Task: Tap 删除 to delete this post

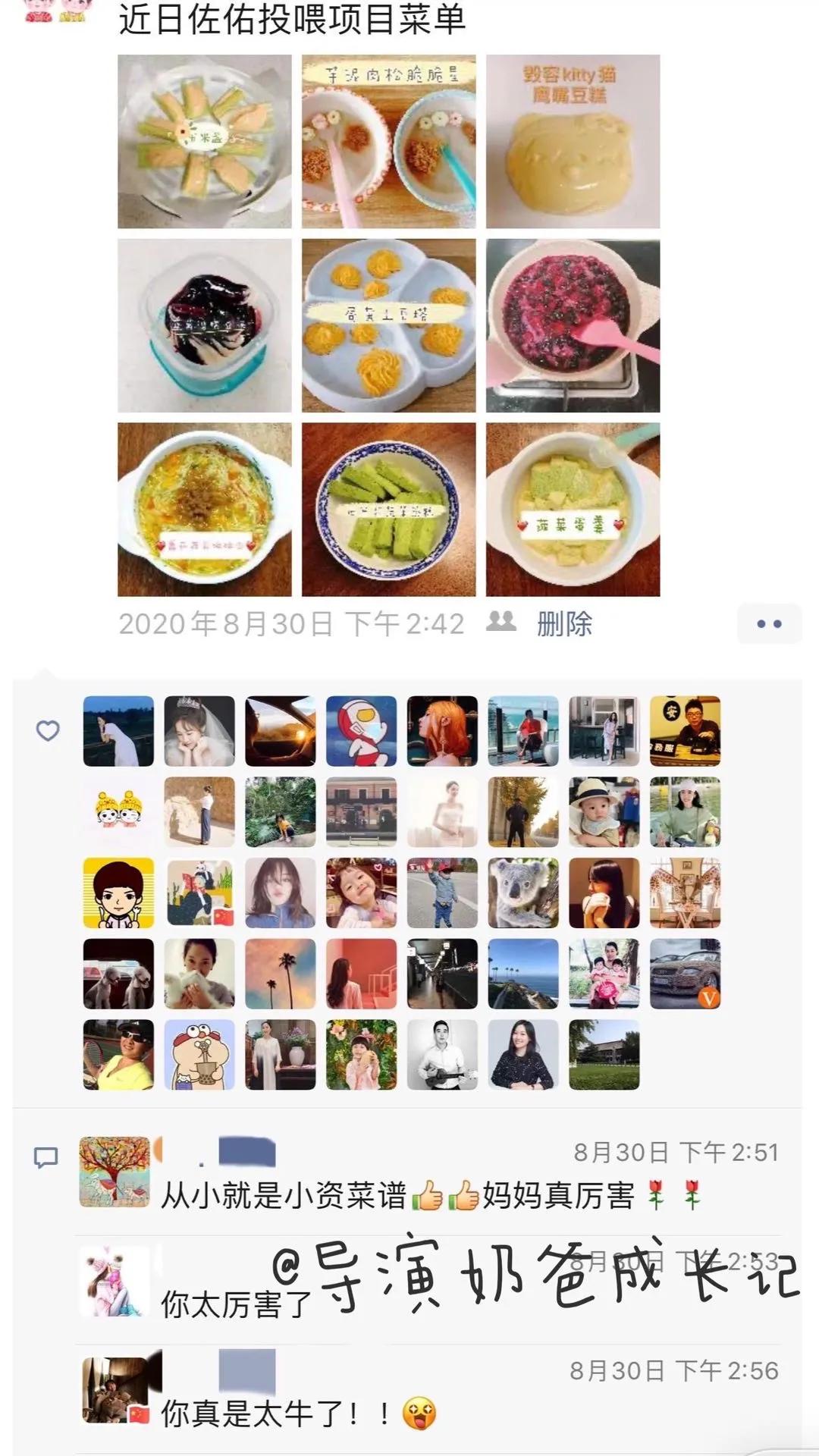Action: coord(564,624)
